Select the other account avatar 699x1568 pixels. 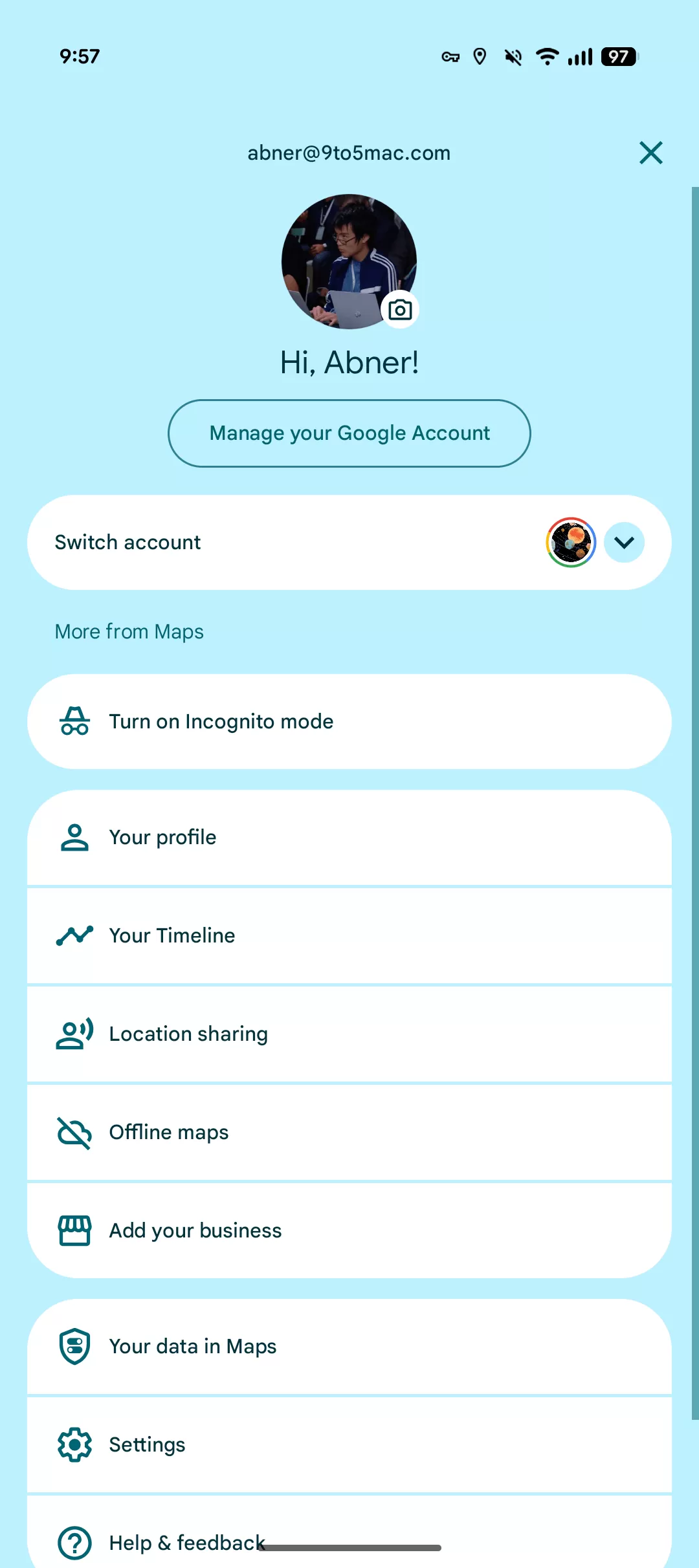coord(570,542)
